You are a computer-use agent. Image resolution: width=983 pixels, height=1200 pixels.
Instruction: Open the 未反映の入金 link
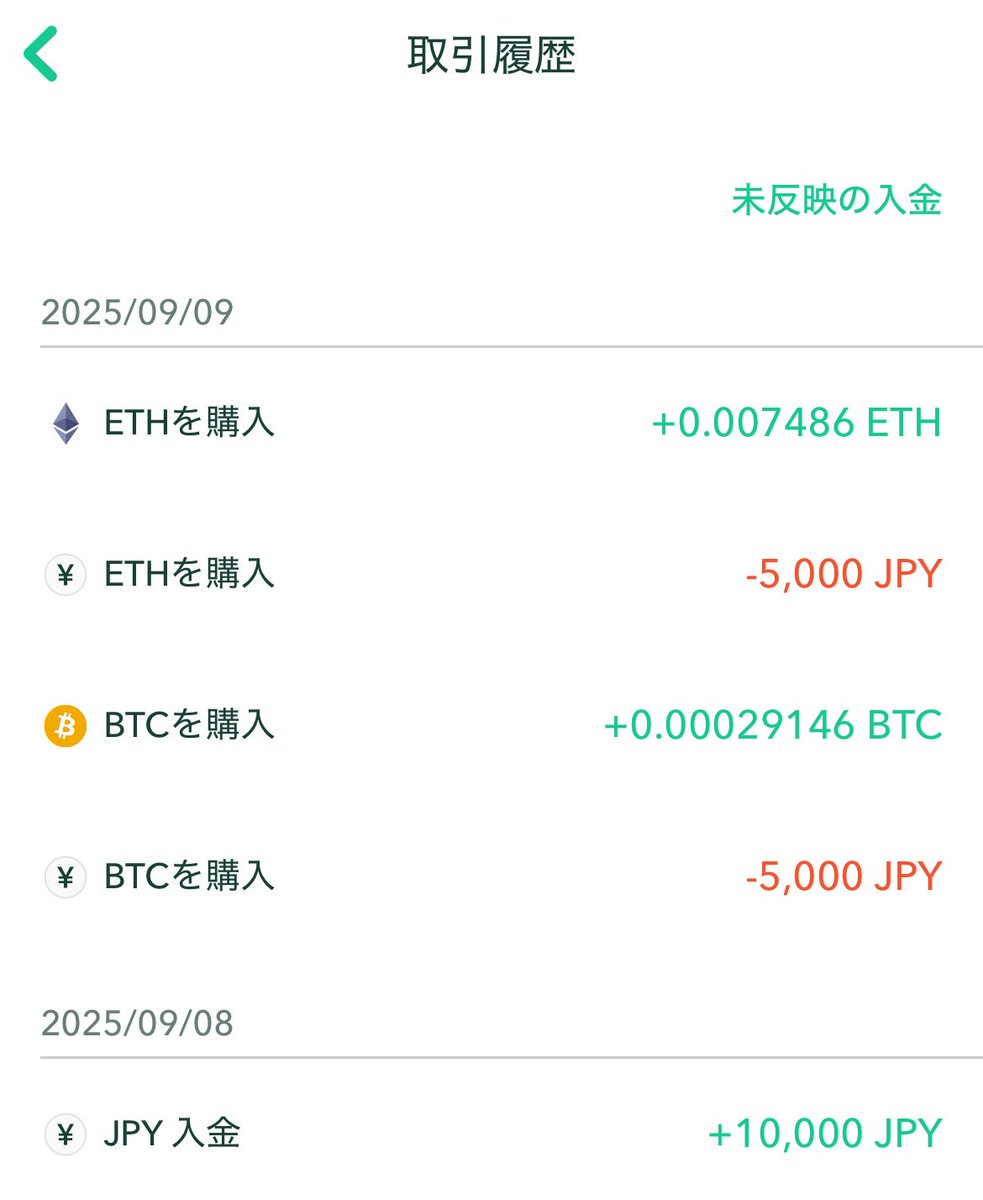[x=836, y=200]
